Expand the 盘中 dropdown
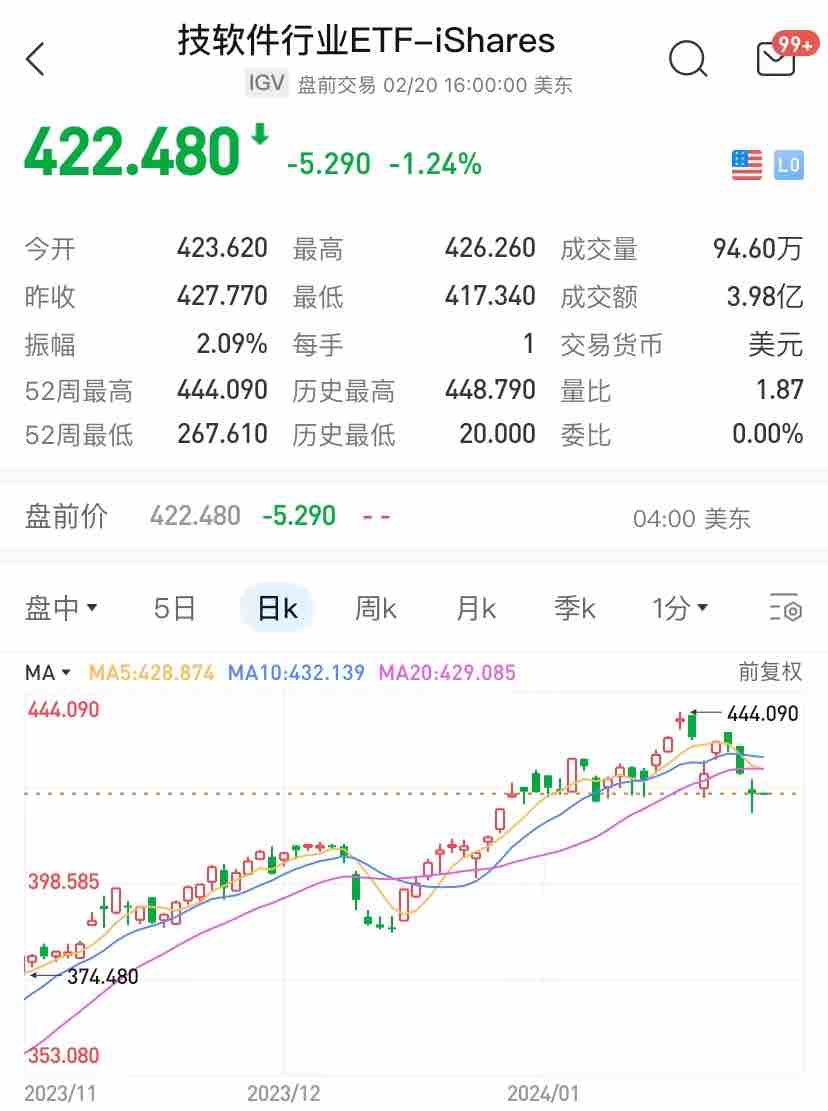Image resolution: width=828 pixels, height=1111 pixels. (61, 608)
